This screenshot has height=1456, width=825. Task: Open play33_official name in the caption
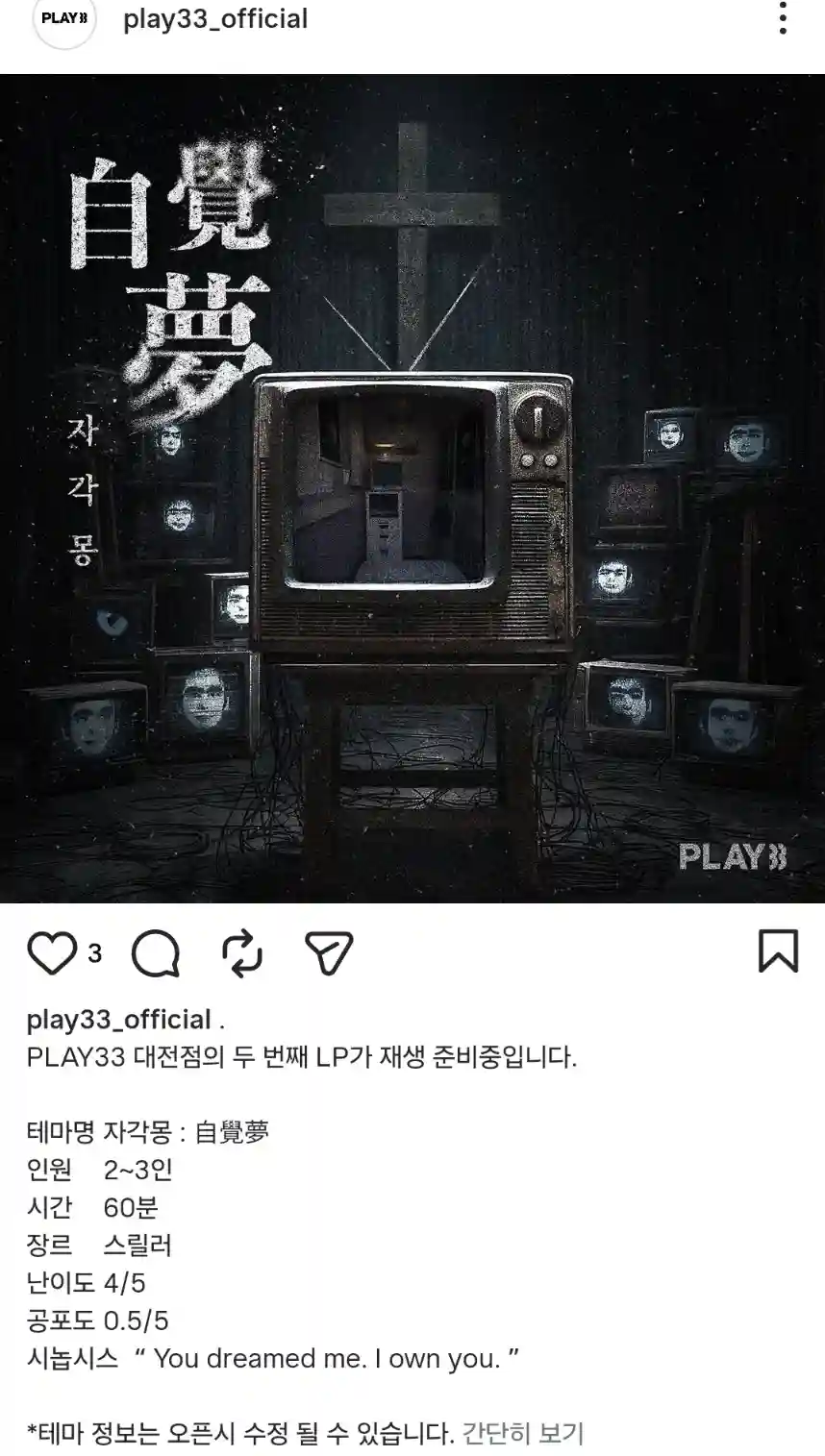pyautogui.click(x=118, y=1020)
